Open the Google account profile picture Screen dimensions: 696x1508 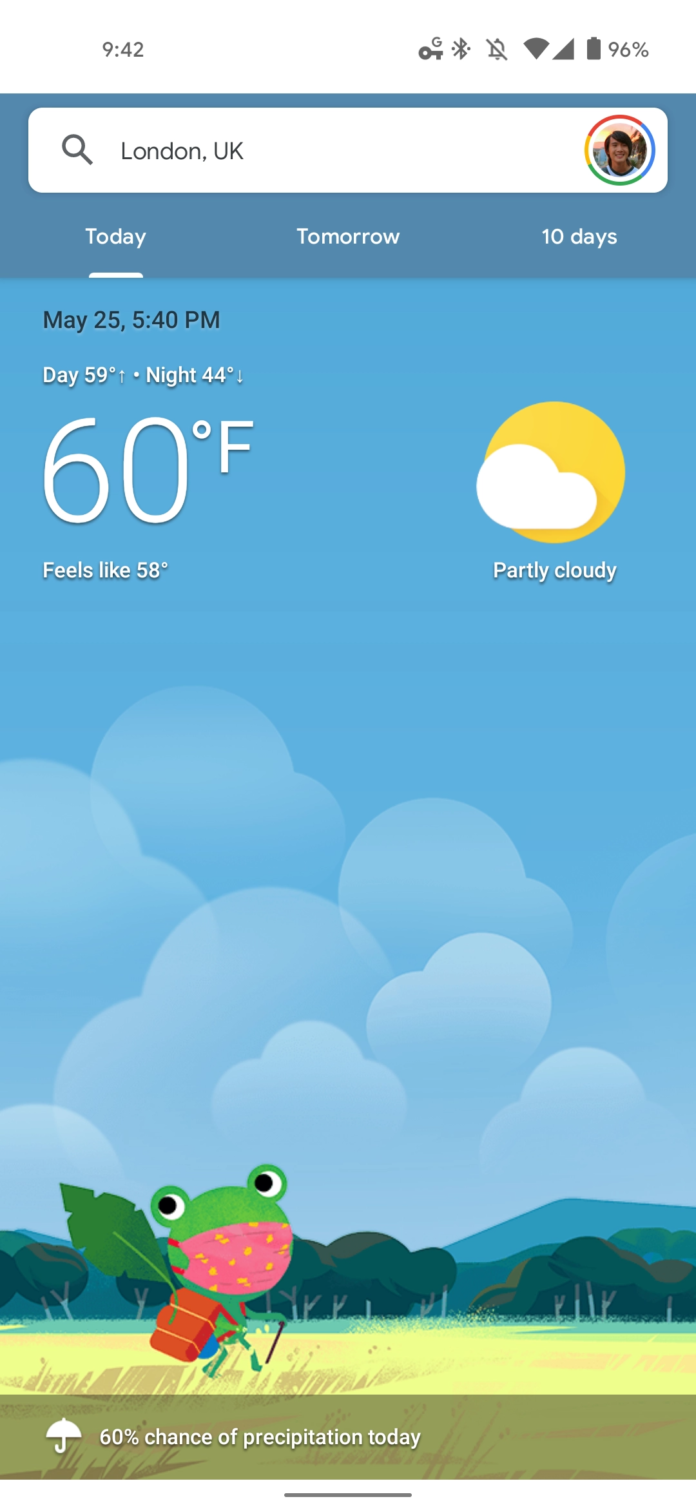click(619, 151)
